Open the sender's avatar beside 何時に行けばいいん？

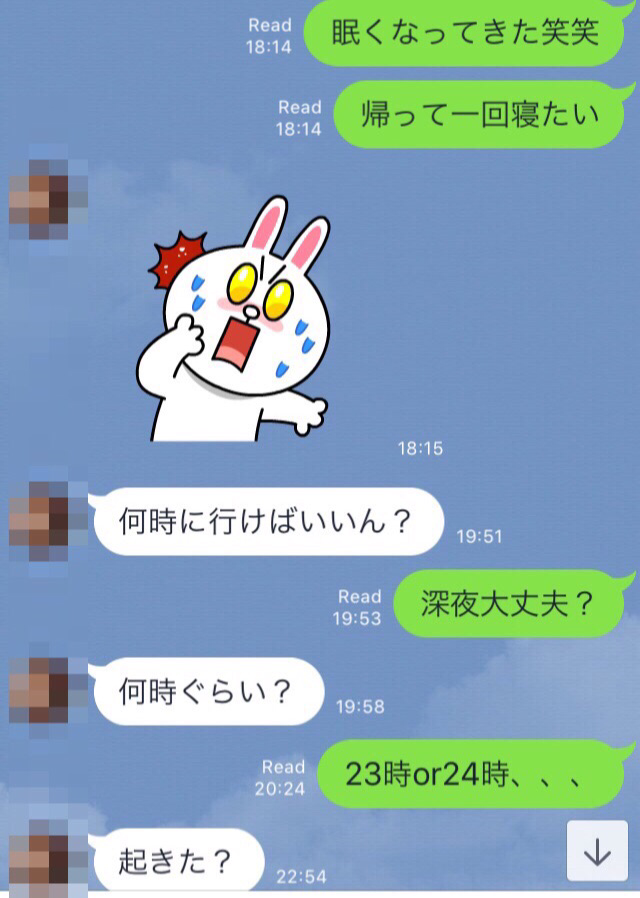[x=46, y=520]
